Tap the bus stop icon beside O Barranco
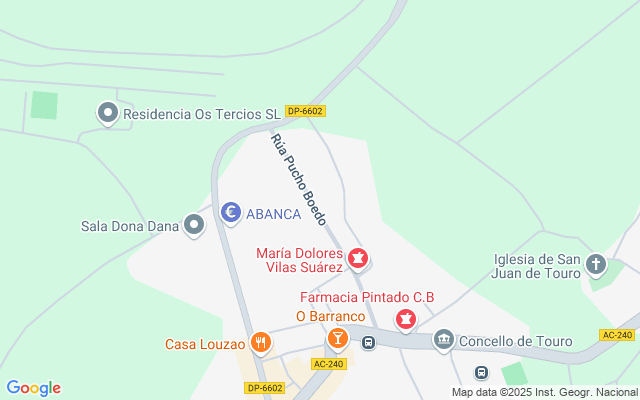 coord(368,343)
